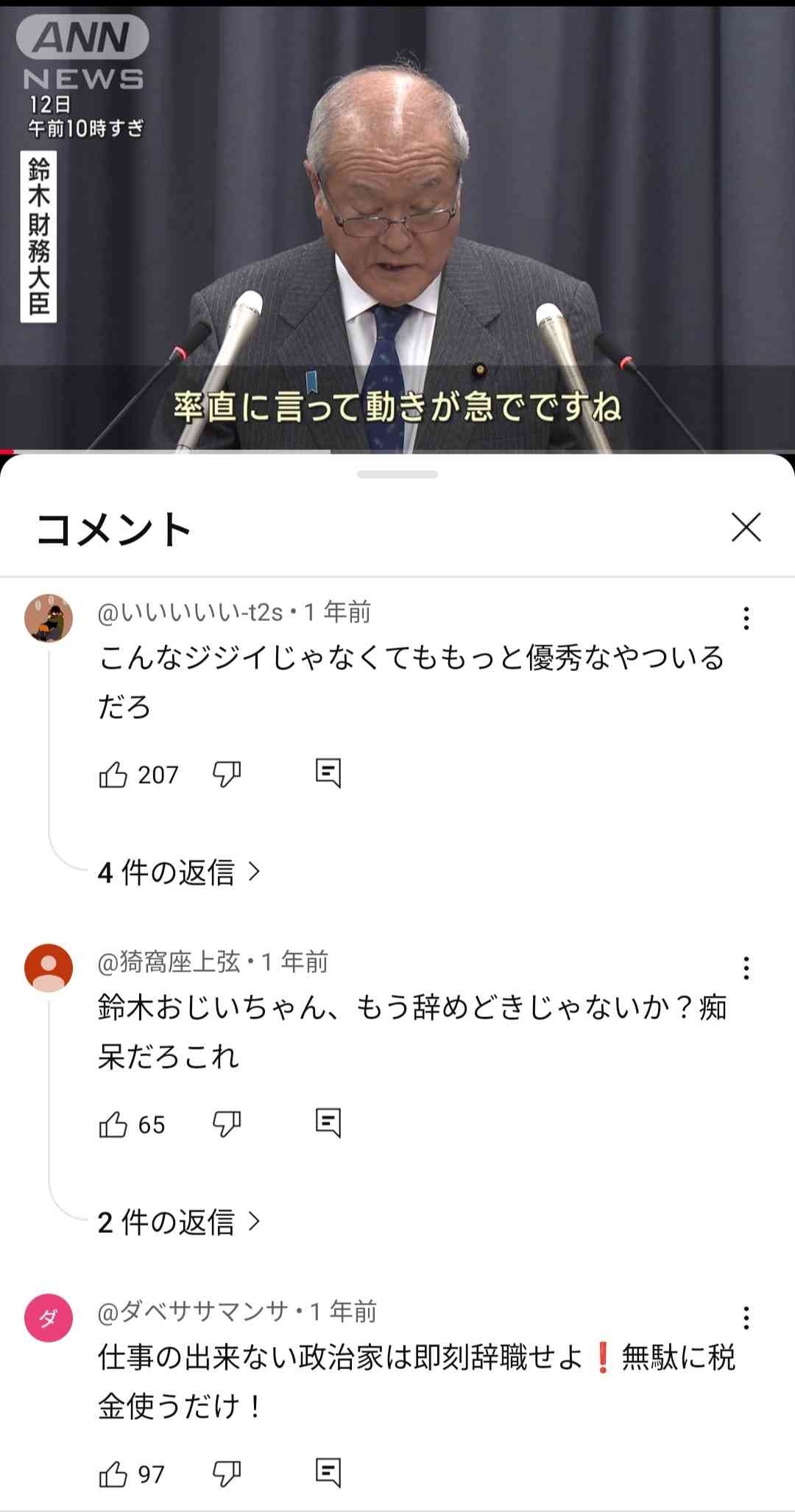Reply to the comment by @猗窩座上弦

point(328,1123)
